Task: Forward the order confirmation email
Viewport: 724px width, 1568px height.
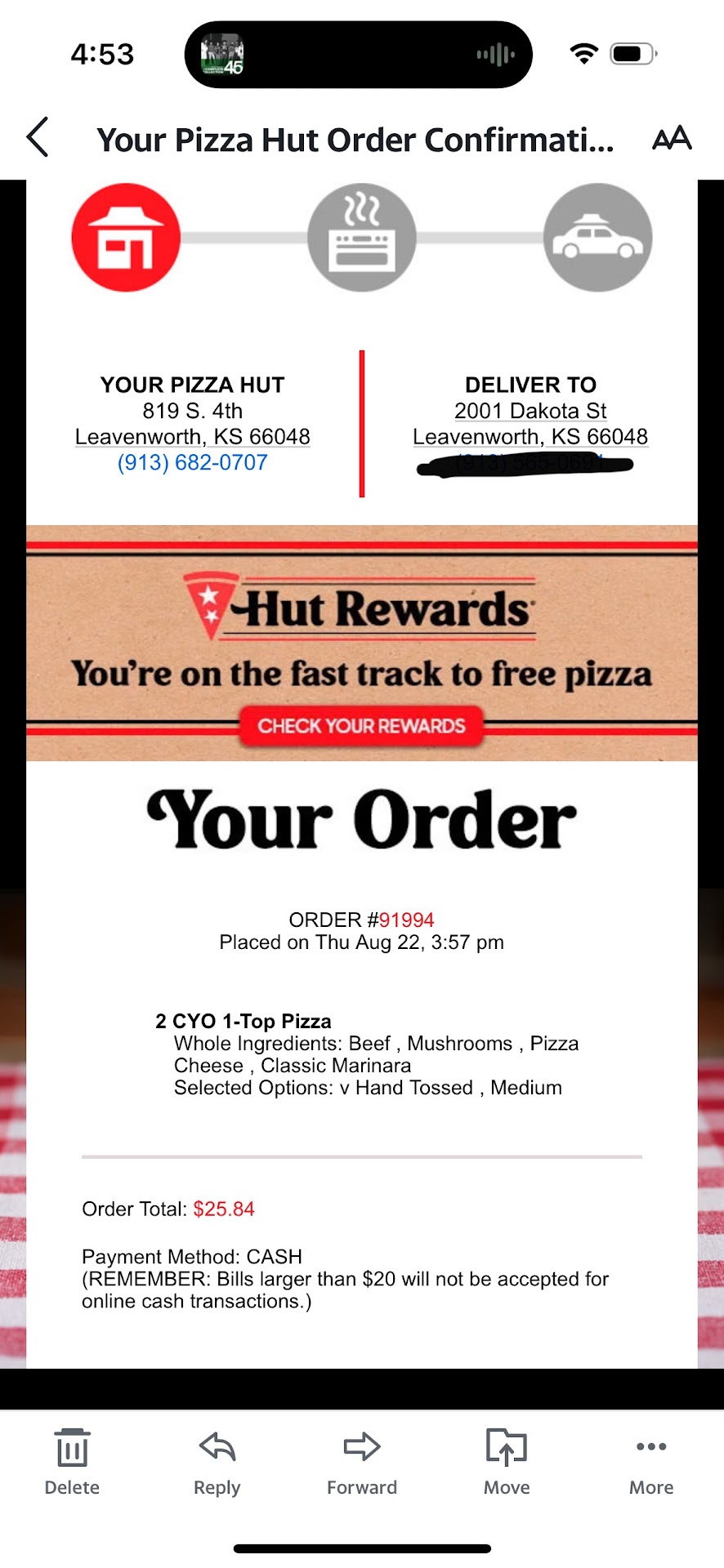Action: coord(361,1462)
